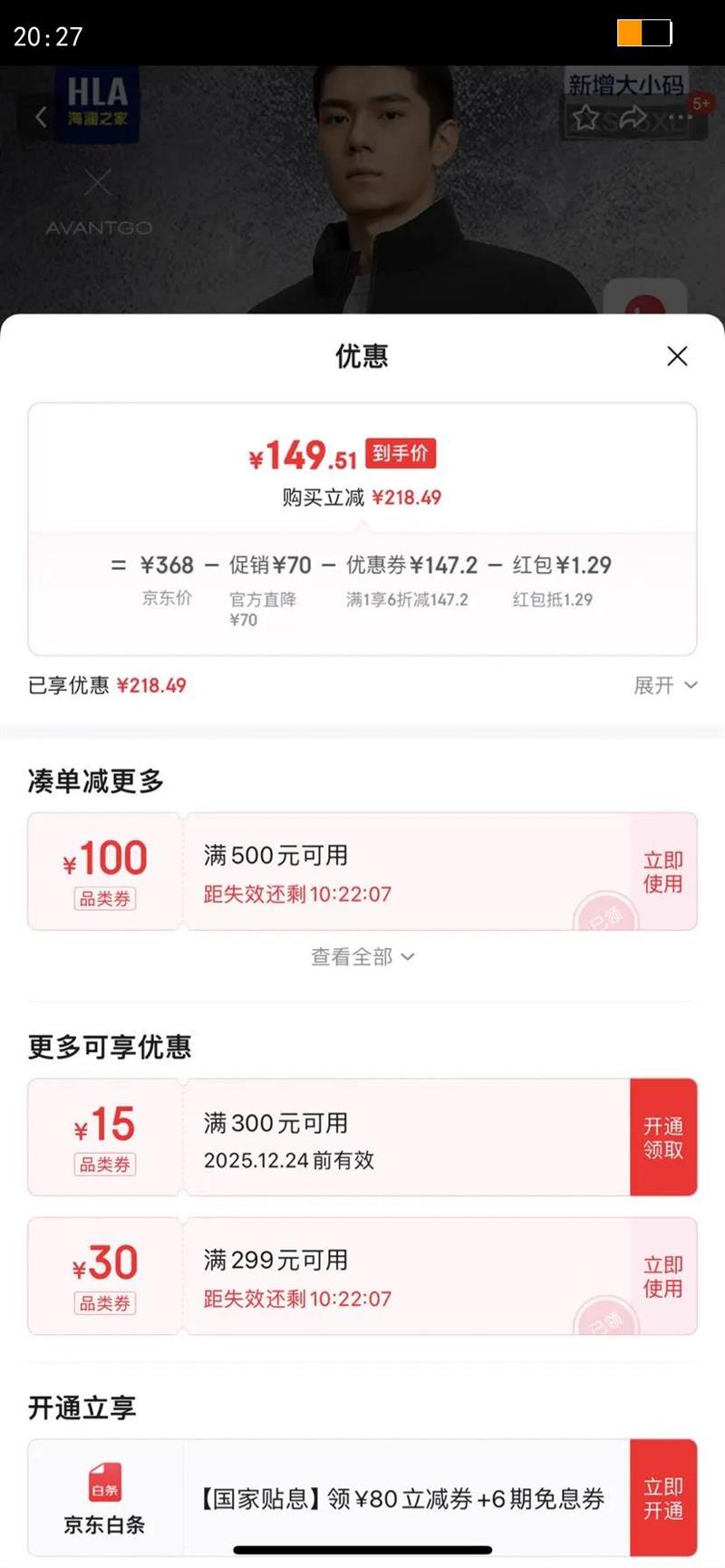Tap the back arrow on product image
This screenshot has height=1568, width=725.
[40, 117]
